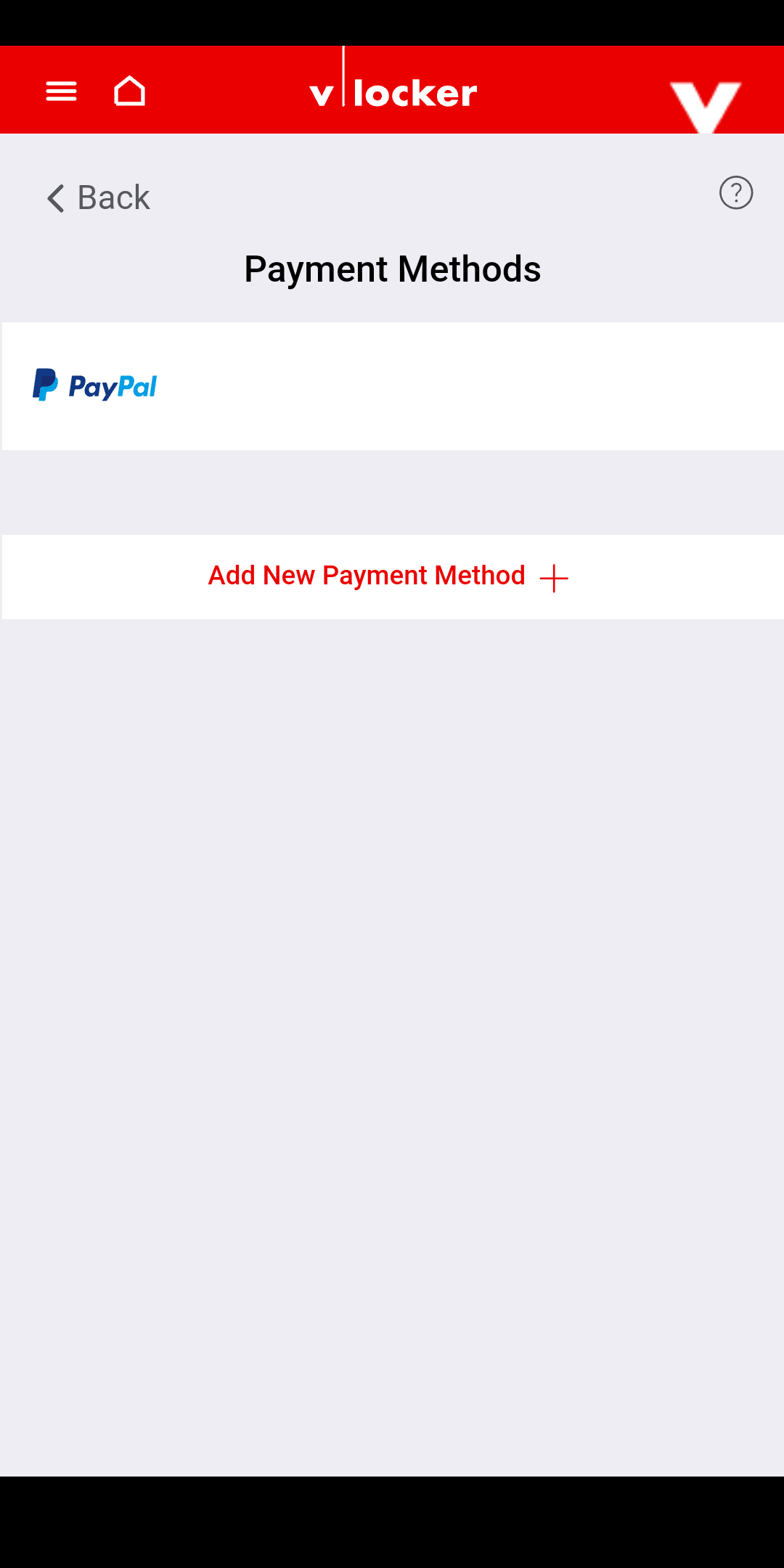This screenshot has width=784, height=1568.
Task: Go back to the previous page
Action: [x=98, y=197]
